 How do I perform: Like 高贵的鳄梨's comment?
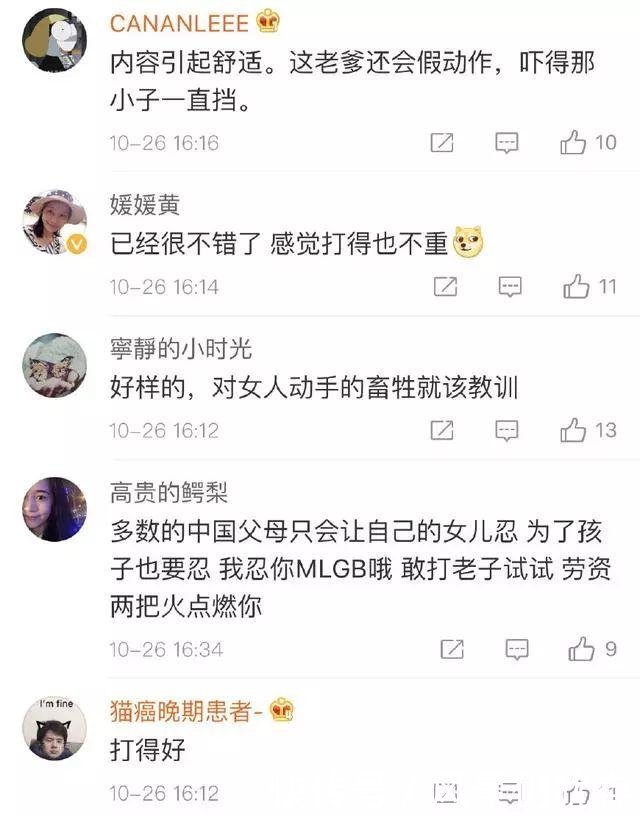tap(582, 649)
